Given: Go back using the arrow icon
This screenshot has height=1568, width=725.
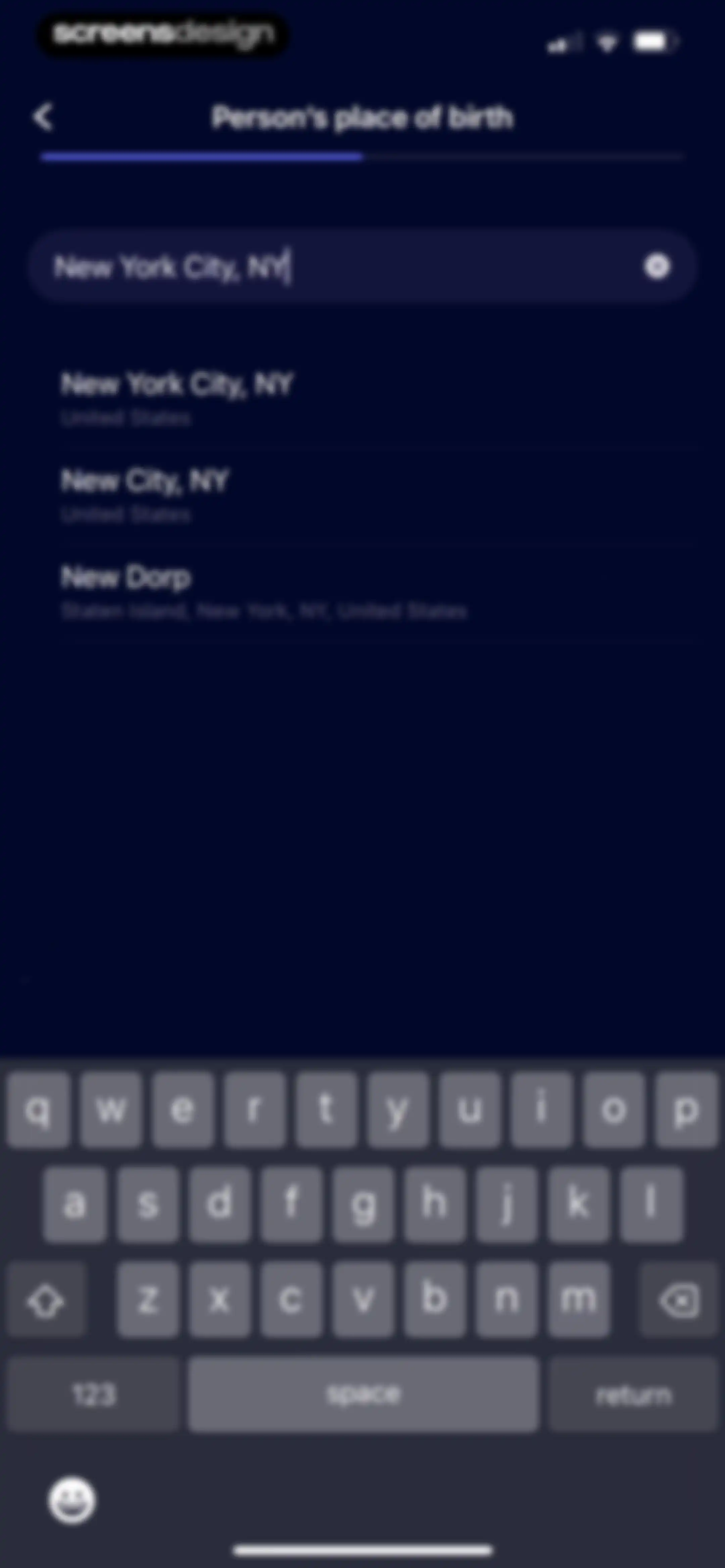Looking at the screenshot, I should pyautogui.click(x=43, y=117).
